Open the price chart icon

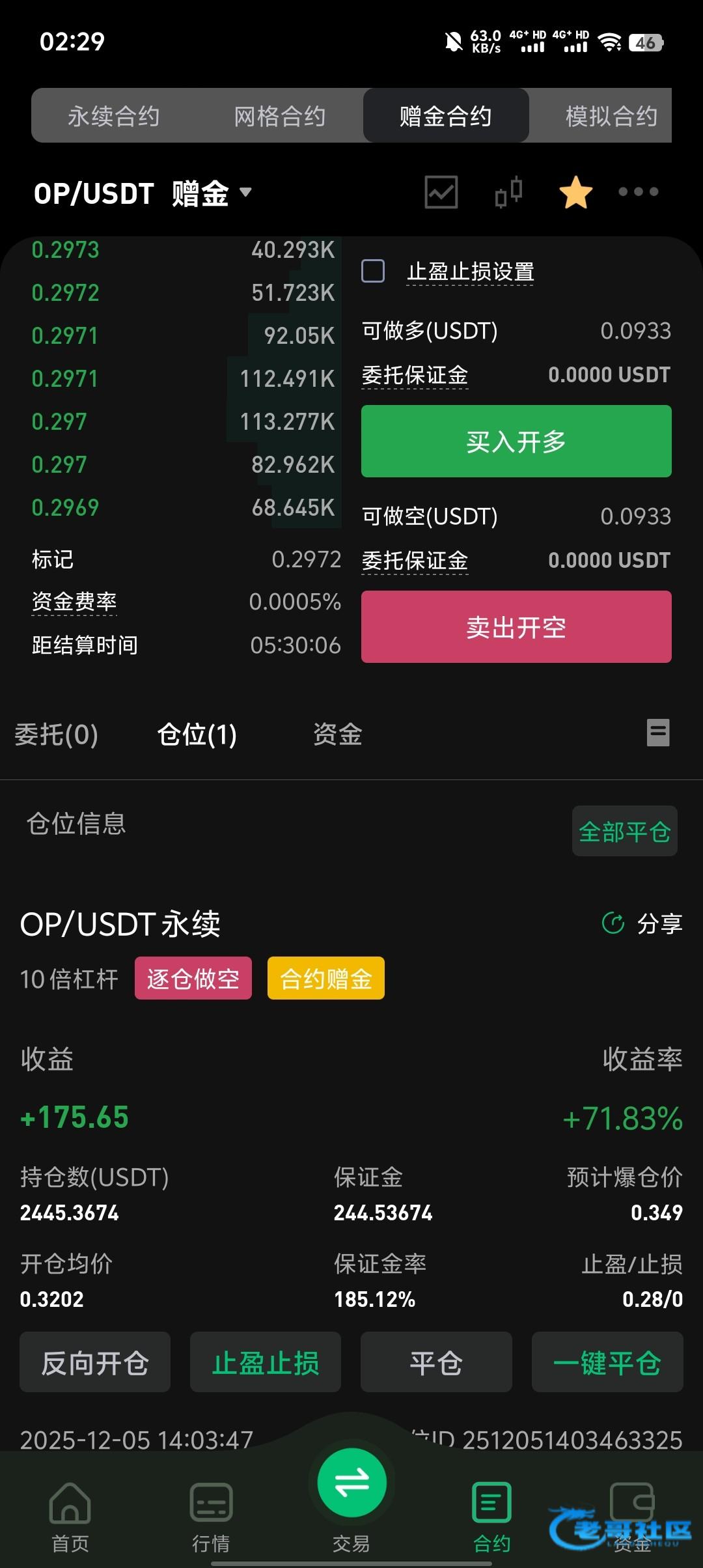click(x=441, y=192)
